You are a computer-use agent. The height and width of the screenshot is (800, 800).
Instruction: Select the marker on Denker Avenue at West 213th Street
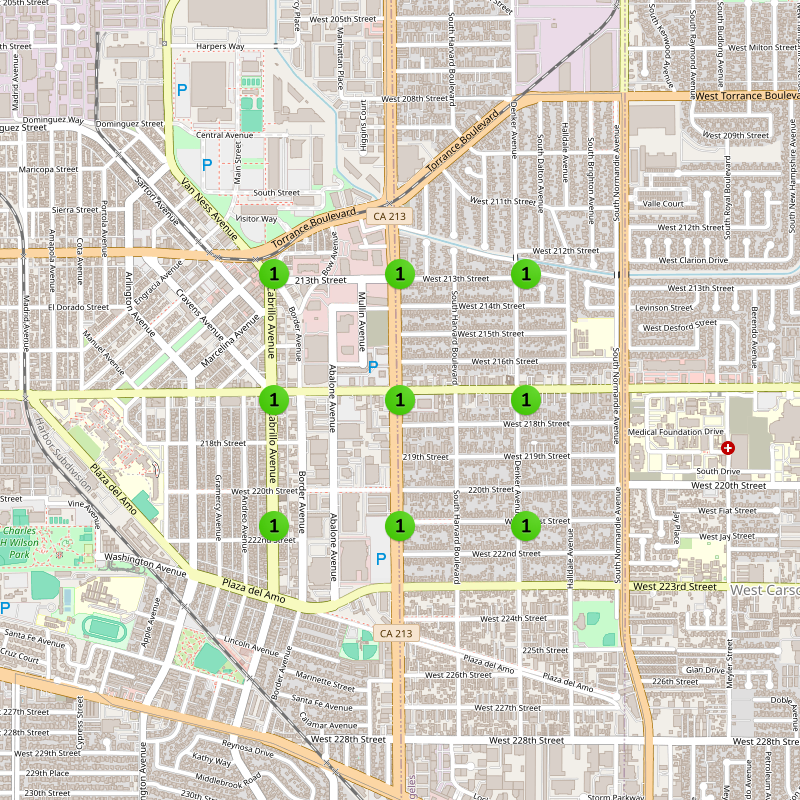tap(525, 273)
